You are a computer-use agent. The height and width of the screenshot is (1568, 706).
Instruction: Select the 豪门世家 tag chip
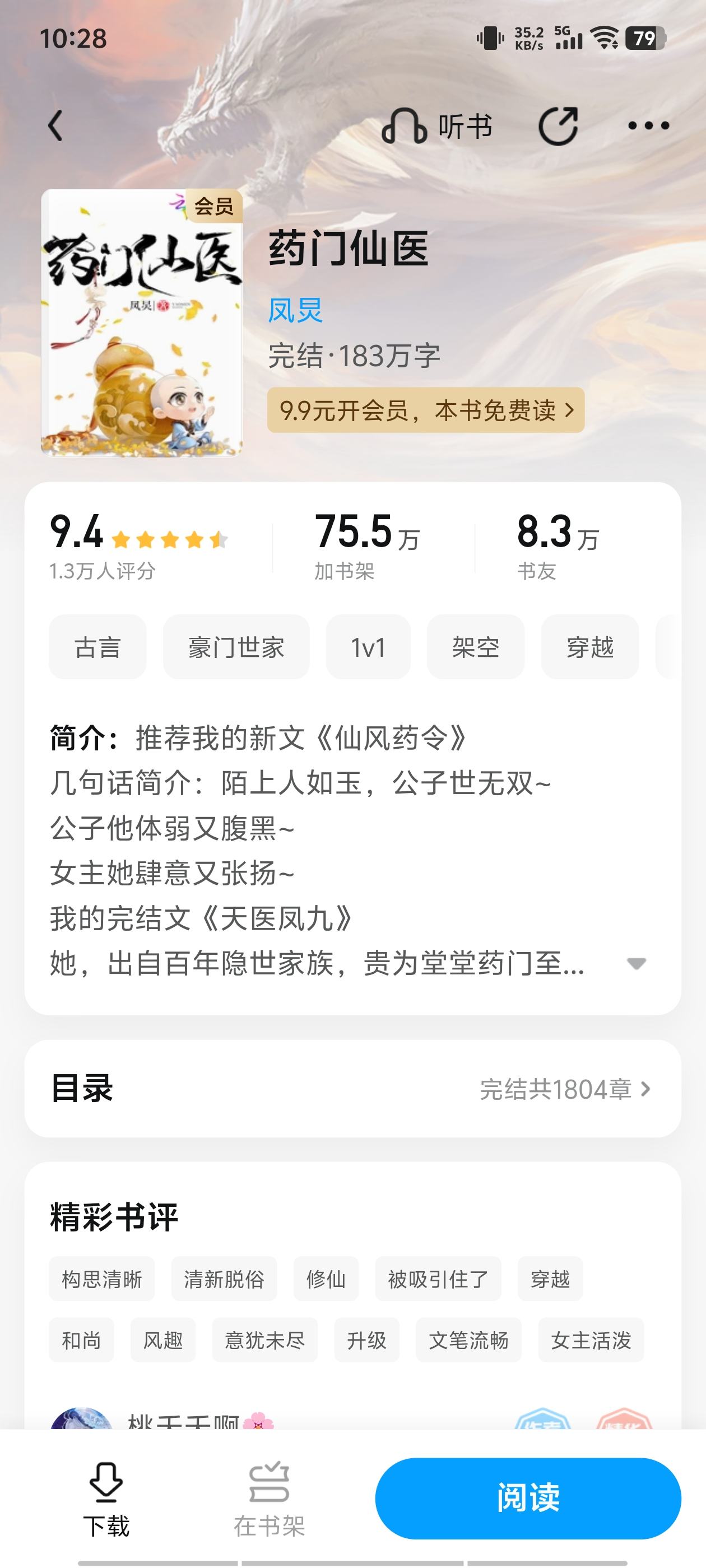236,647
